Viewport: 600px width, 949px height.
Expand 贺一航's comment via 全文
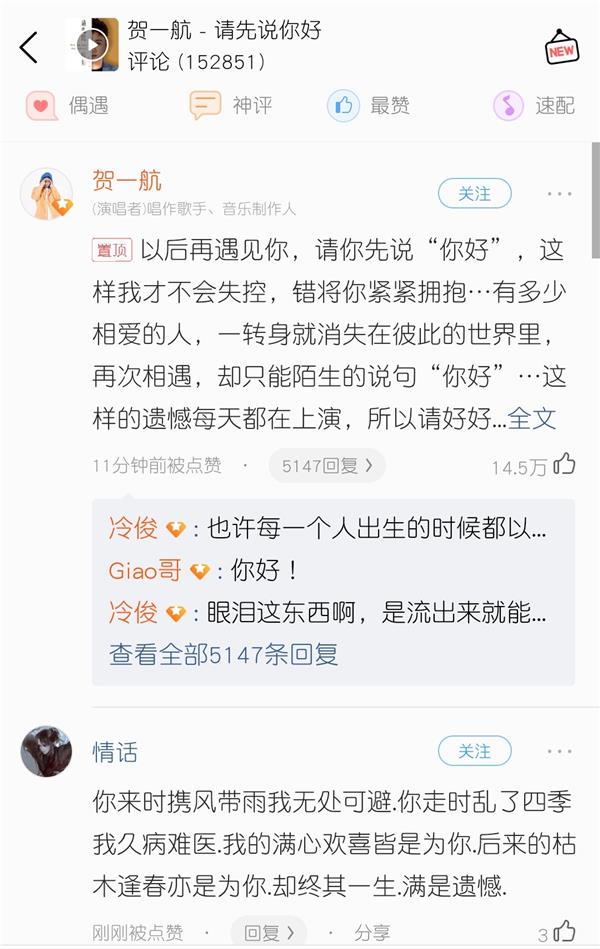532,418
